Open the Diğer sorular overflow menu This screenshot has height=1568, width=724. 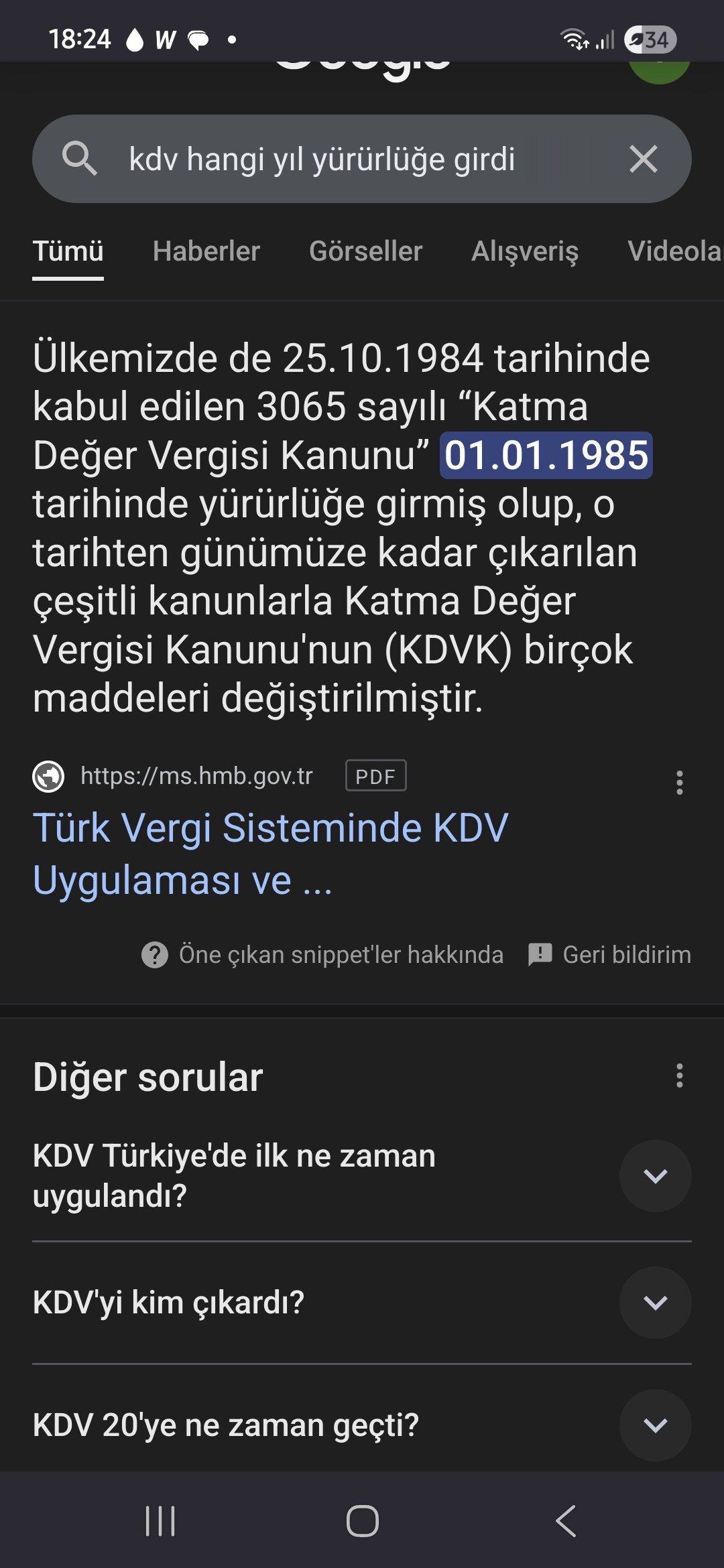[x=679, y=1075]
